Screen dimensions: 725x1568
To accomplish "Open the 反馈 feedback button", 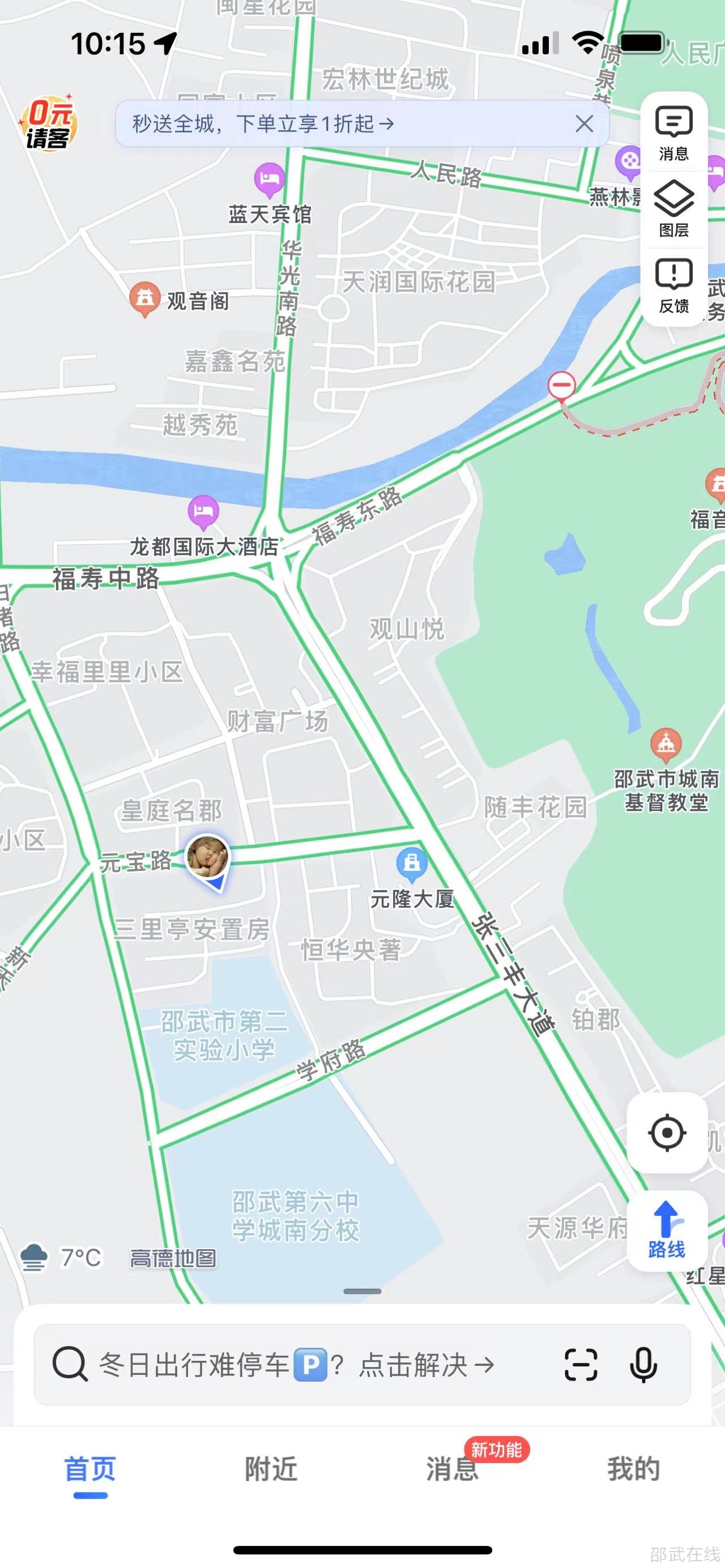I will (x=673, y=285).
